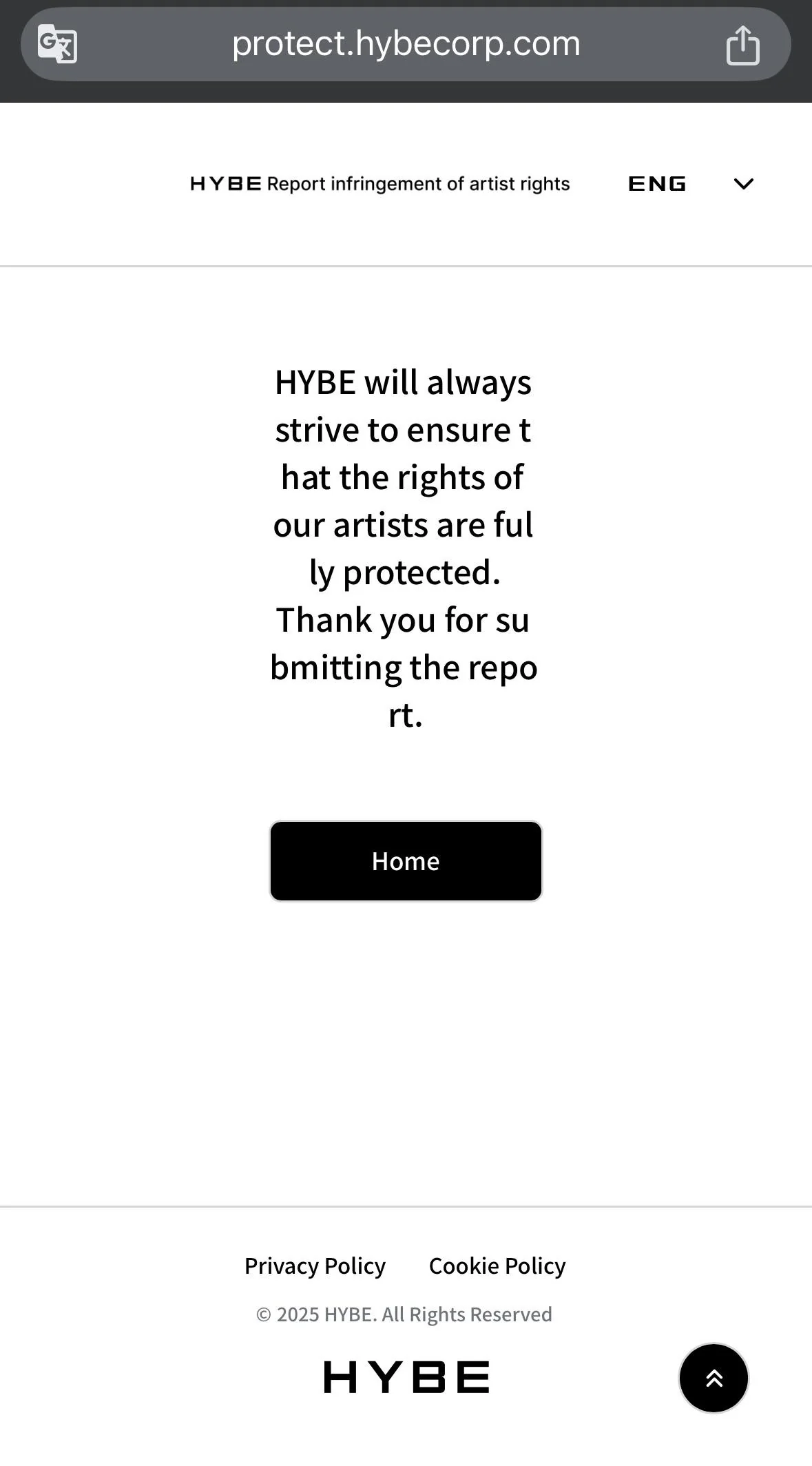Image resolution: width=812 pixels, height=1466 pixels.
Task: Click the HYBE logo in the footer
Action: [x=406, y=1376]
